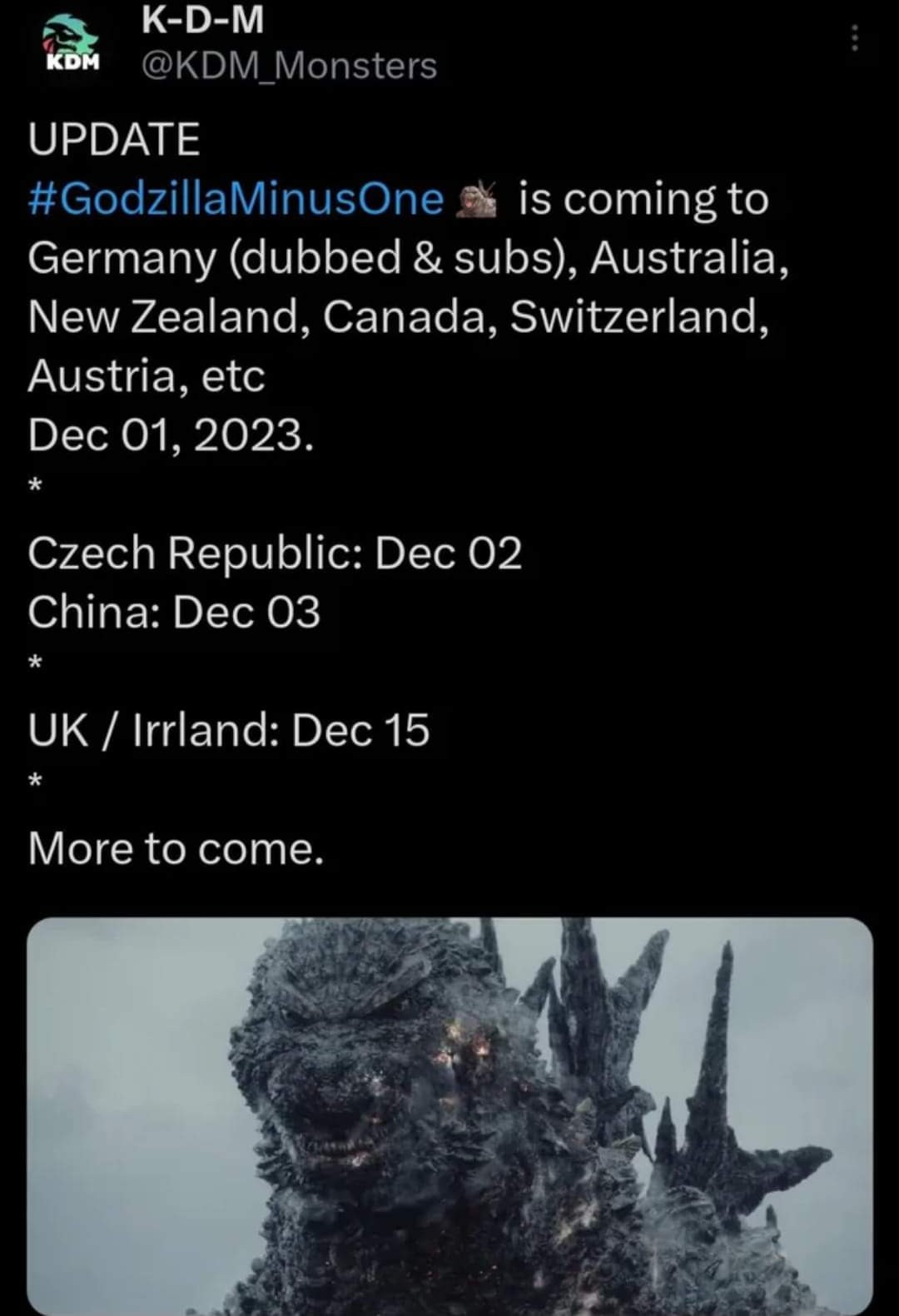
Task: Open the tweet's overflow menu
Action: (x=854, y=38)
